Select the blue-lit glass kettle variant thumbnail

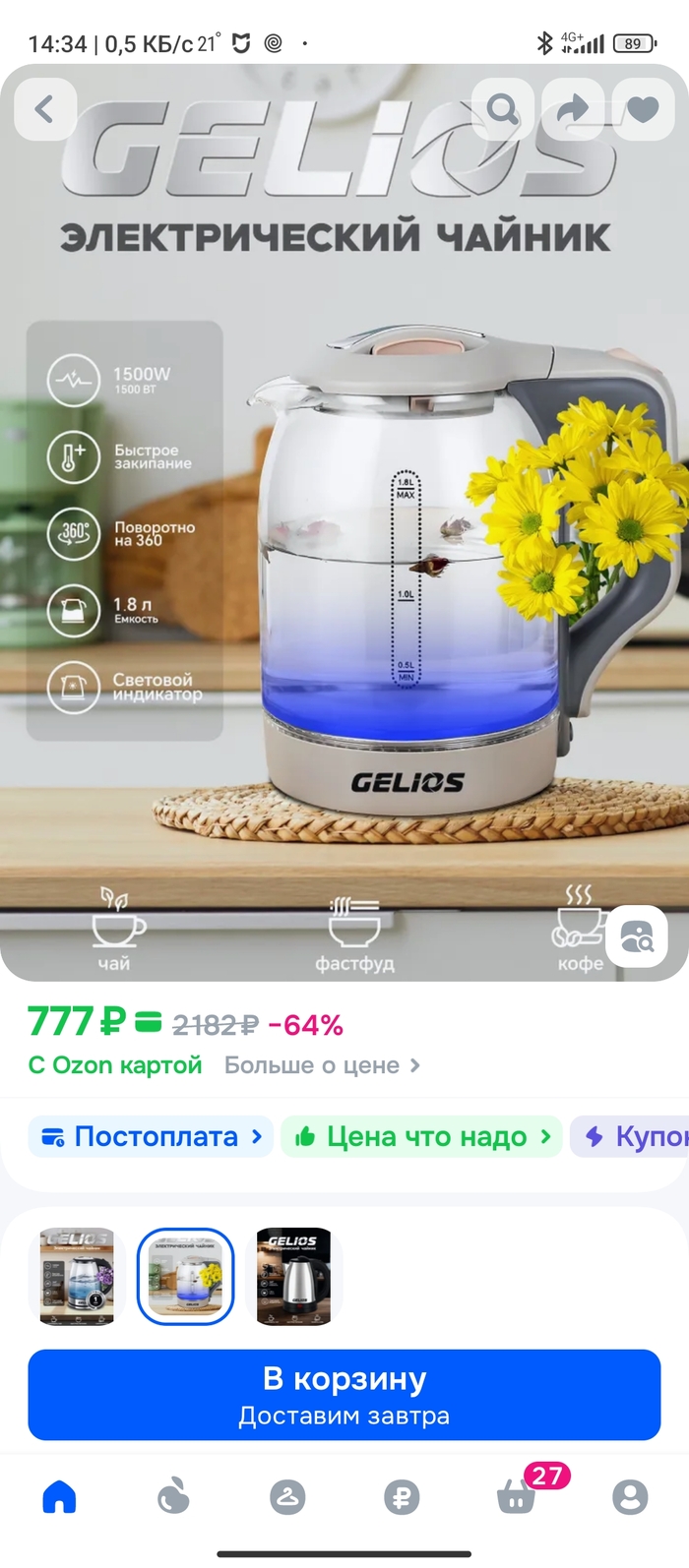pyautogui.click(x=185, y=1276)
